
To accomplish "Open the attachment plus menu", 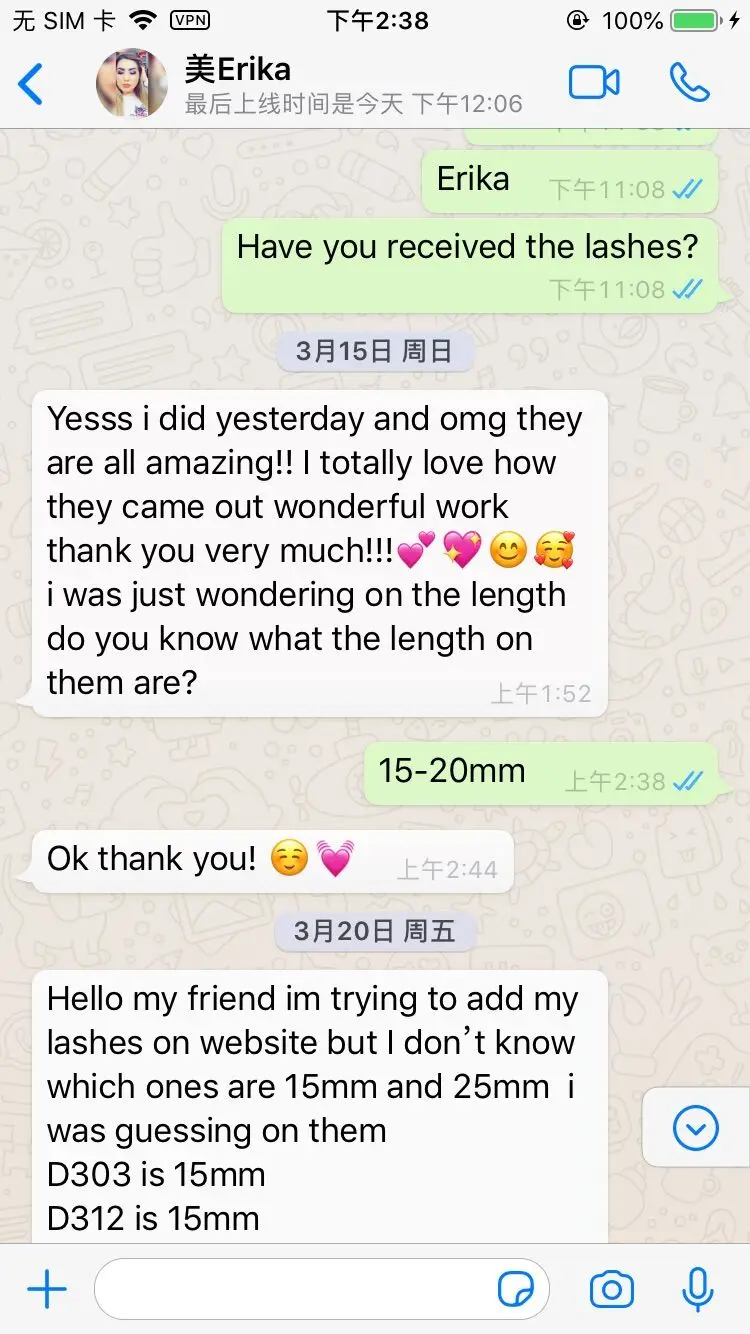I will point(47,1290).
